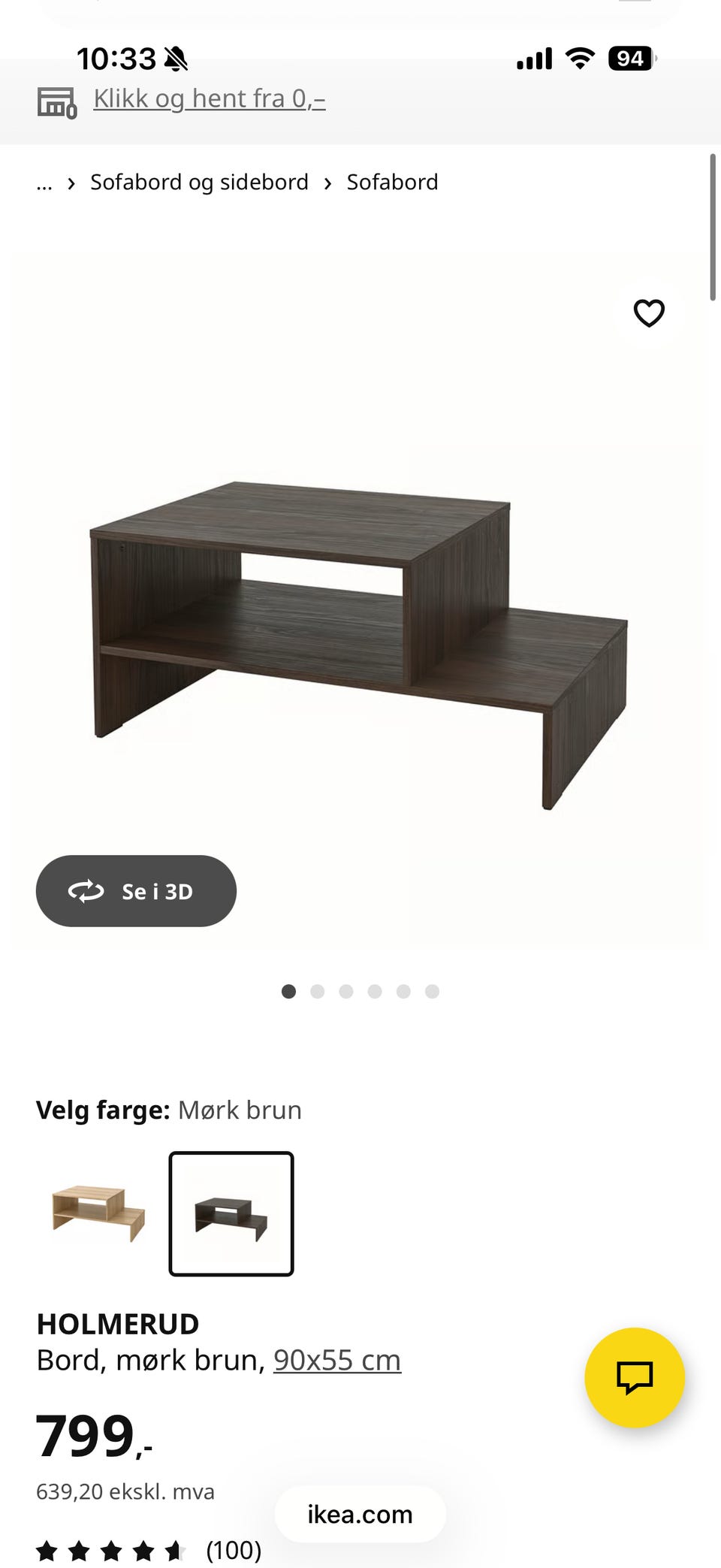
Task: Open the Sofabord breadcrumb
Action: point(392,182)
